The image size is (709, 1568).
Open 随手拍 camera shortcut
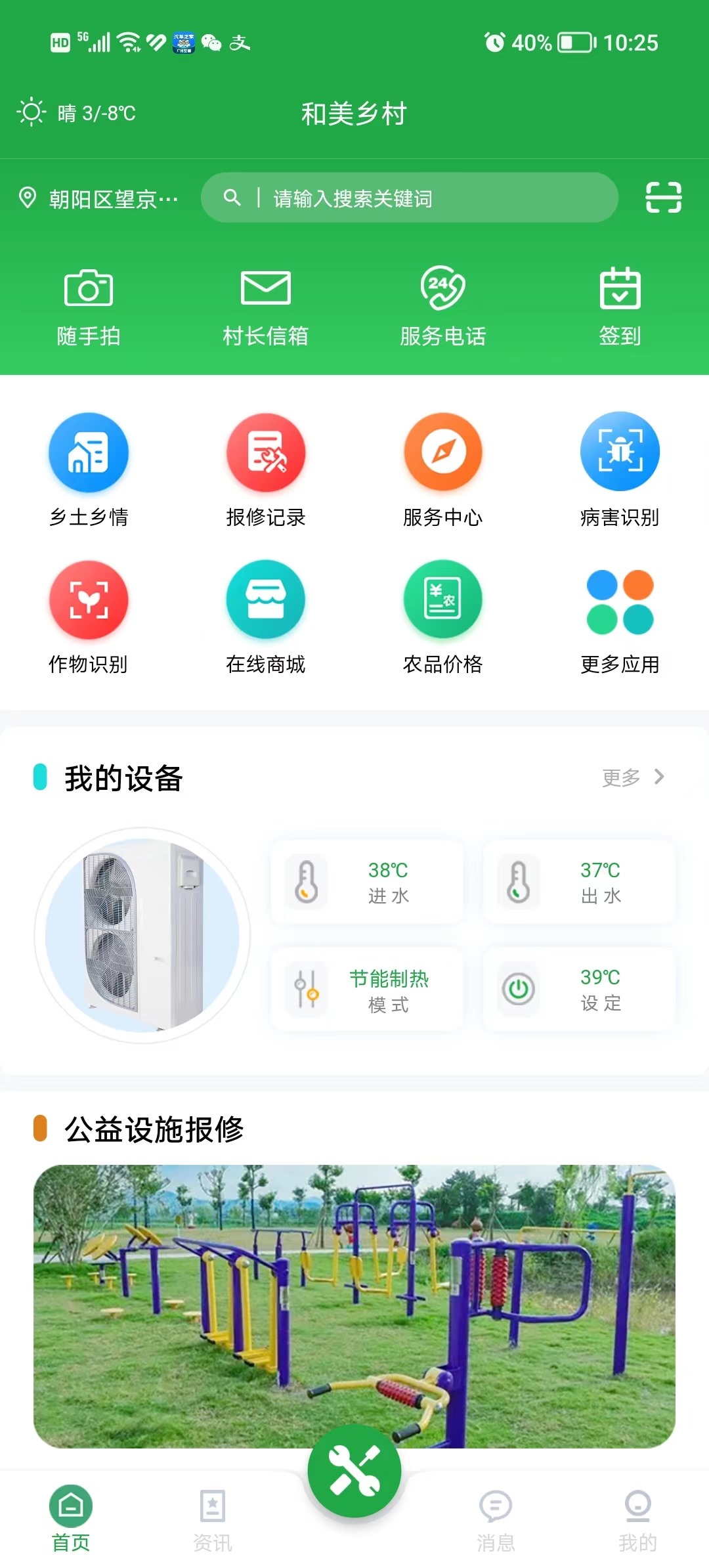tap(89, 306)
